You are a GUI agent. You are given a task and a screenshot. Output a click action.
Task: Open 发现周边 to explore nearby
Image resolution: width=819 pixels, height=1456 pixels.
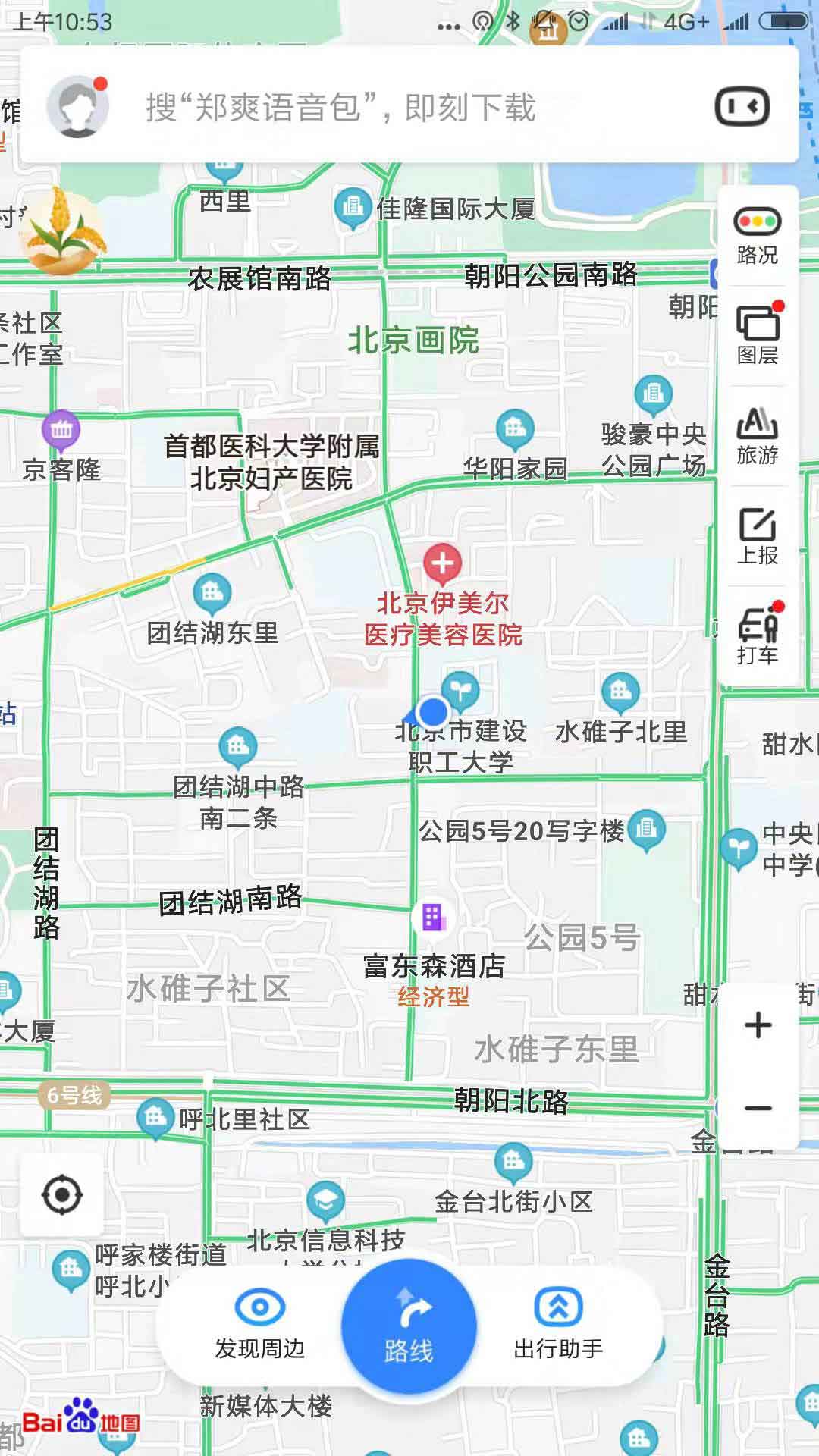coord(259,1324)
